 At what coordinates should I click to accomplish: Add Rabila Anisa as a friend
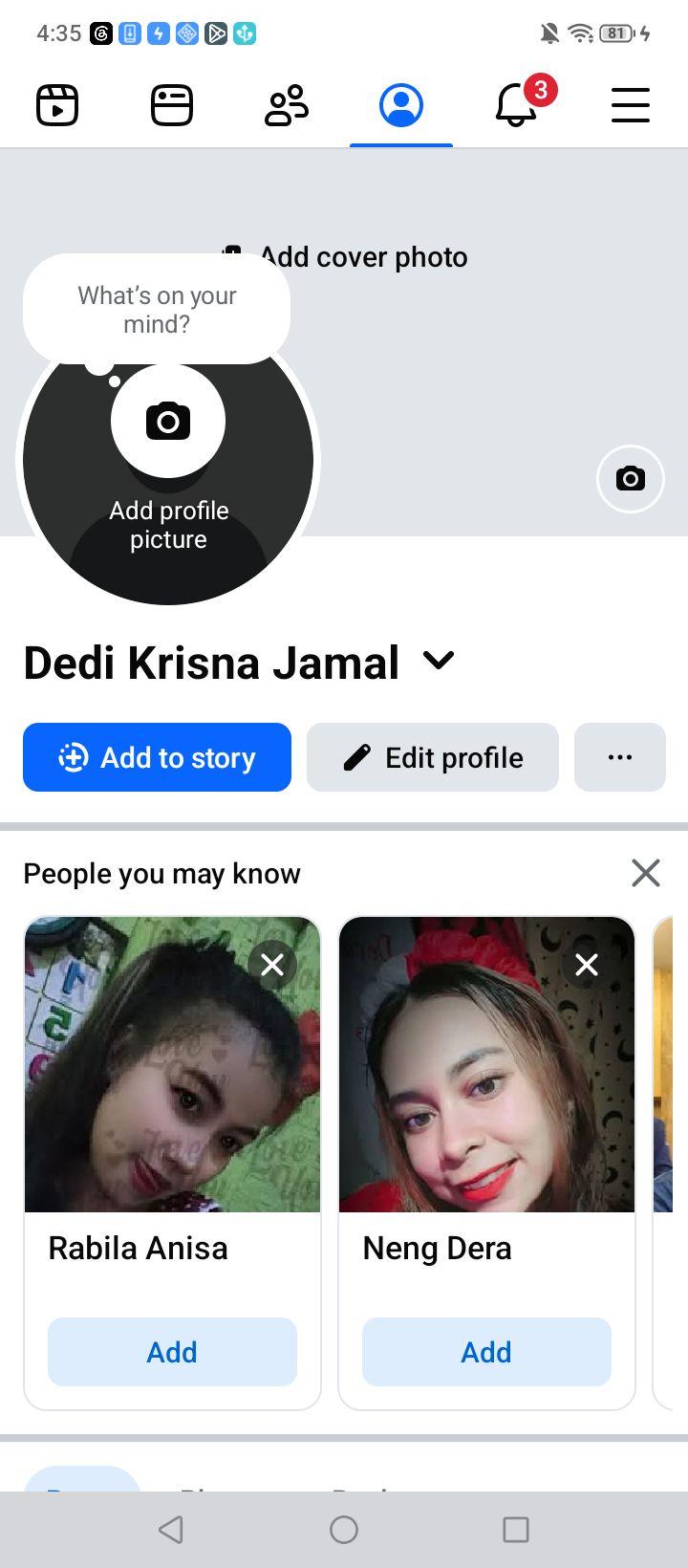tap(172, 1352)
